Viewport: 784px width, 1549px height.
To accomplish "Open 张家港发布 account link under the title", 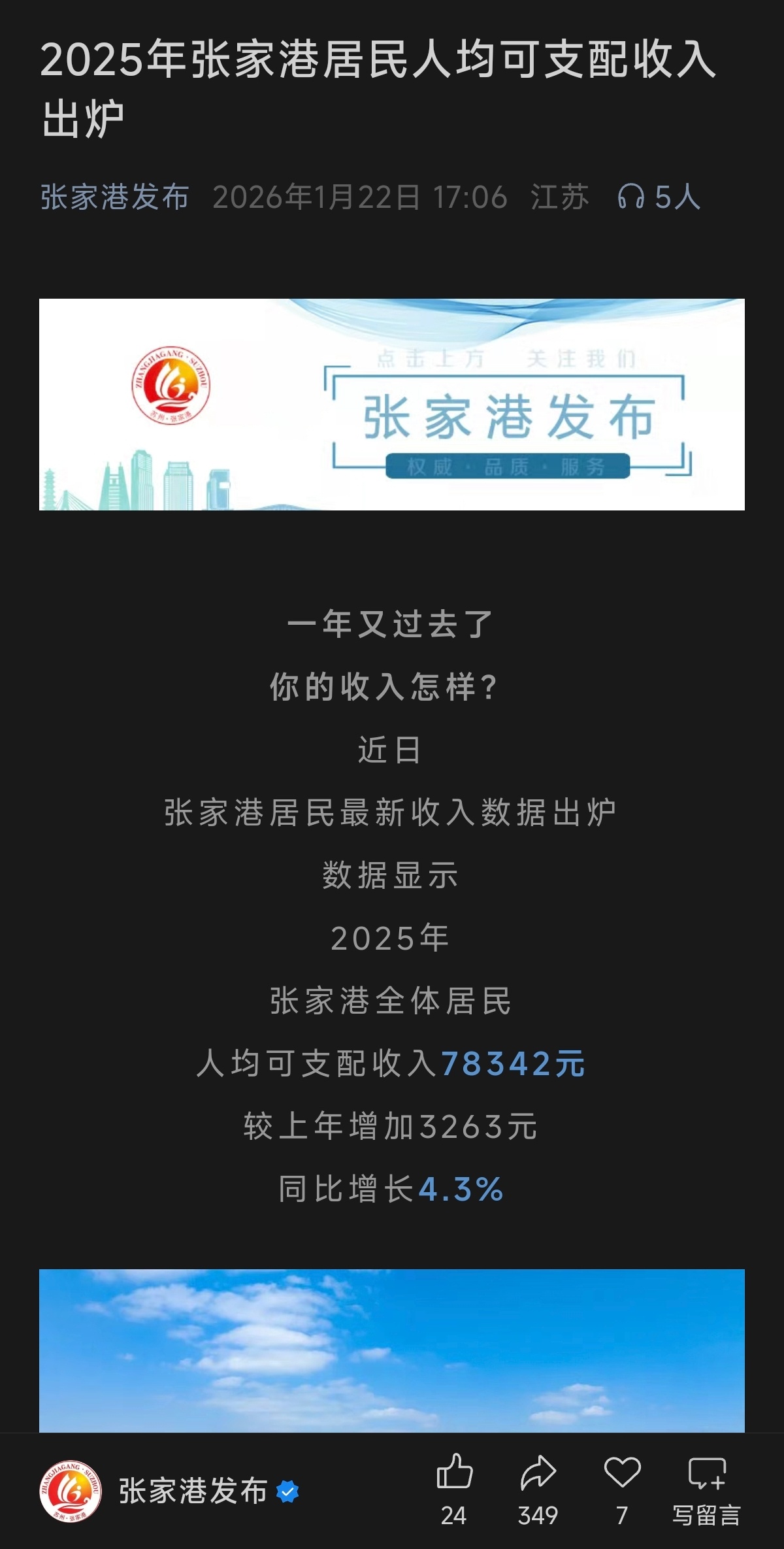I will 114,197.
